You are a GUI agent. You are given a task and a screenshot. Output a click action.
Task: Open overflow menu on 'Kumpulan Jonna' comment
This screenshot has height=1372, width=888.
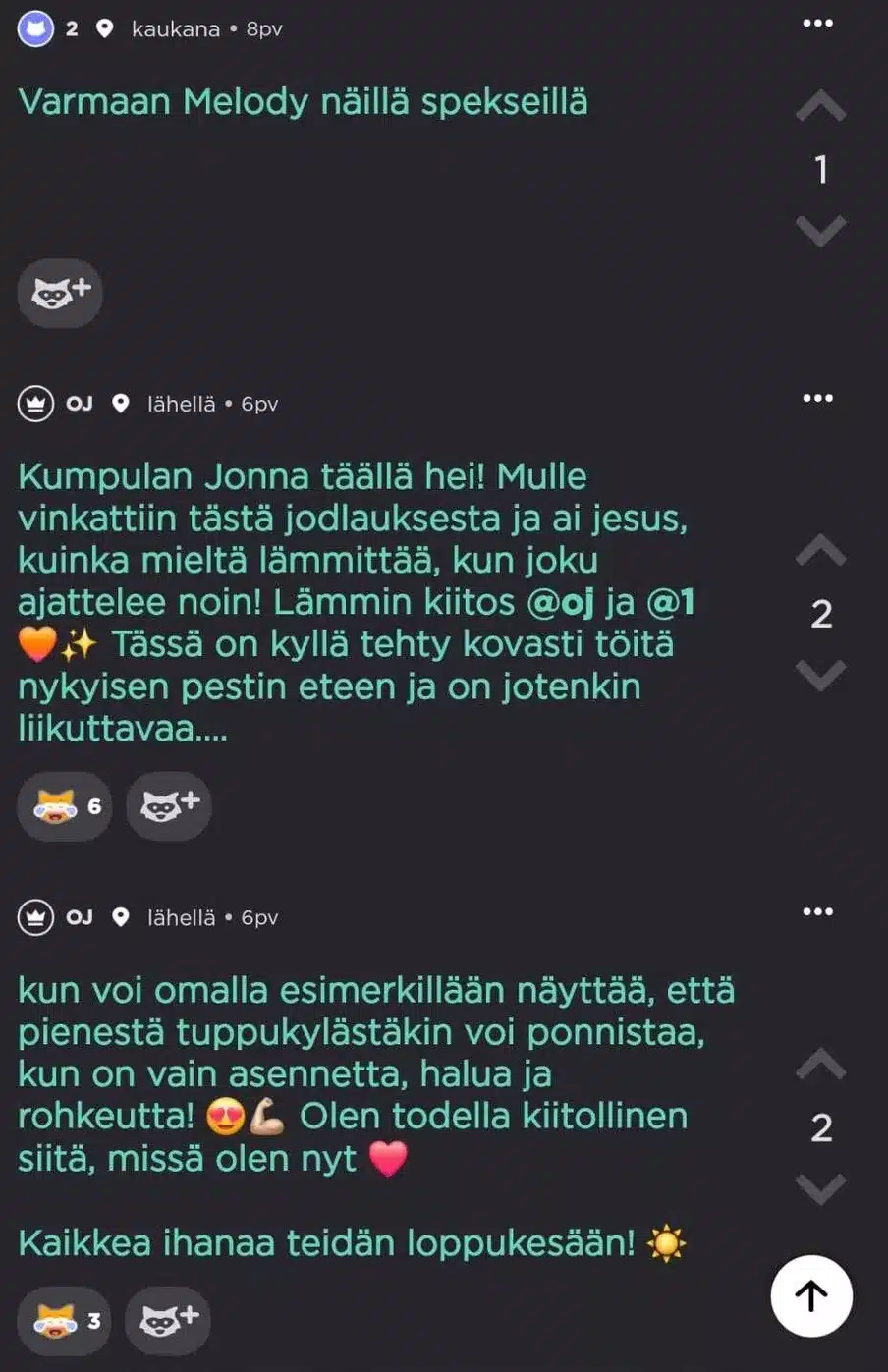[x=817, y=398]
